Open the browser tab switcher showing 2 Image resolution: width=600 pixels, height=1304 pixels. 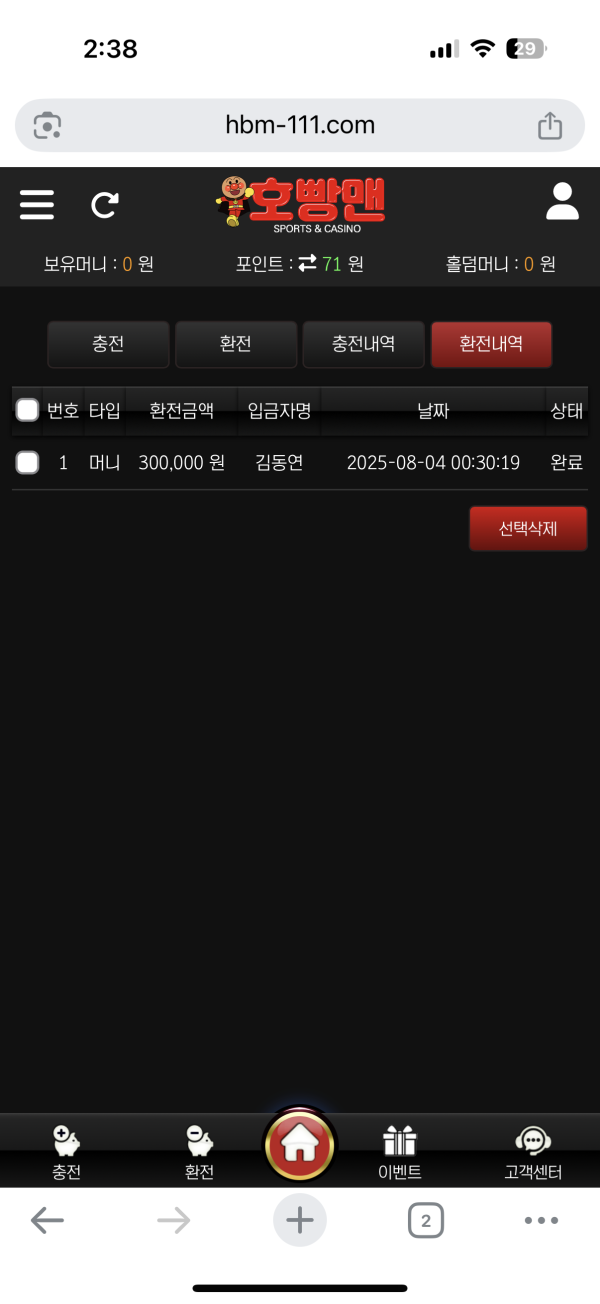point(426,1220)
